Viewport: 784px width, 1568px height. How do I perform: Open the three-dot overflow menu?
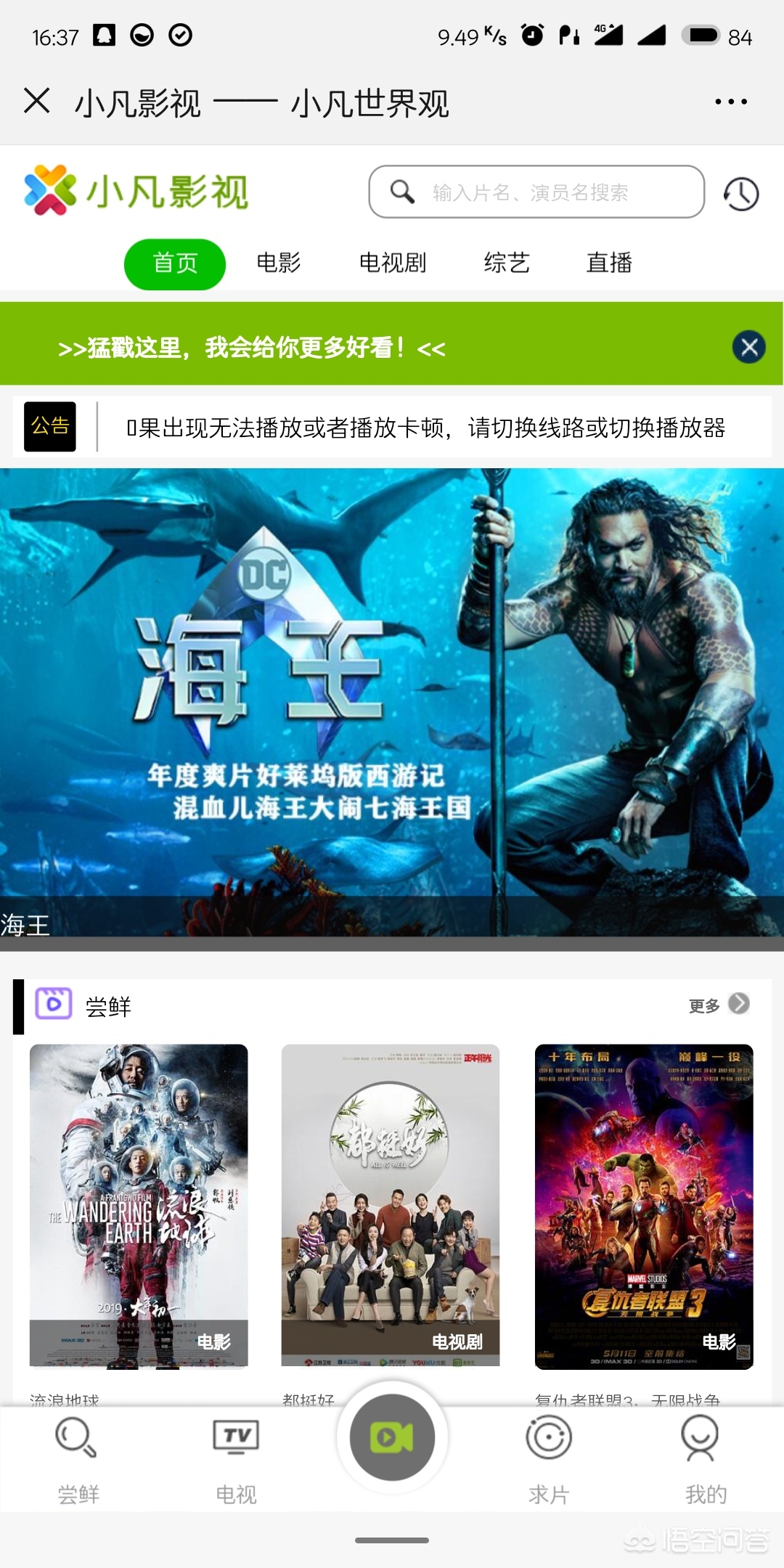(731, 102)
